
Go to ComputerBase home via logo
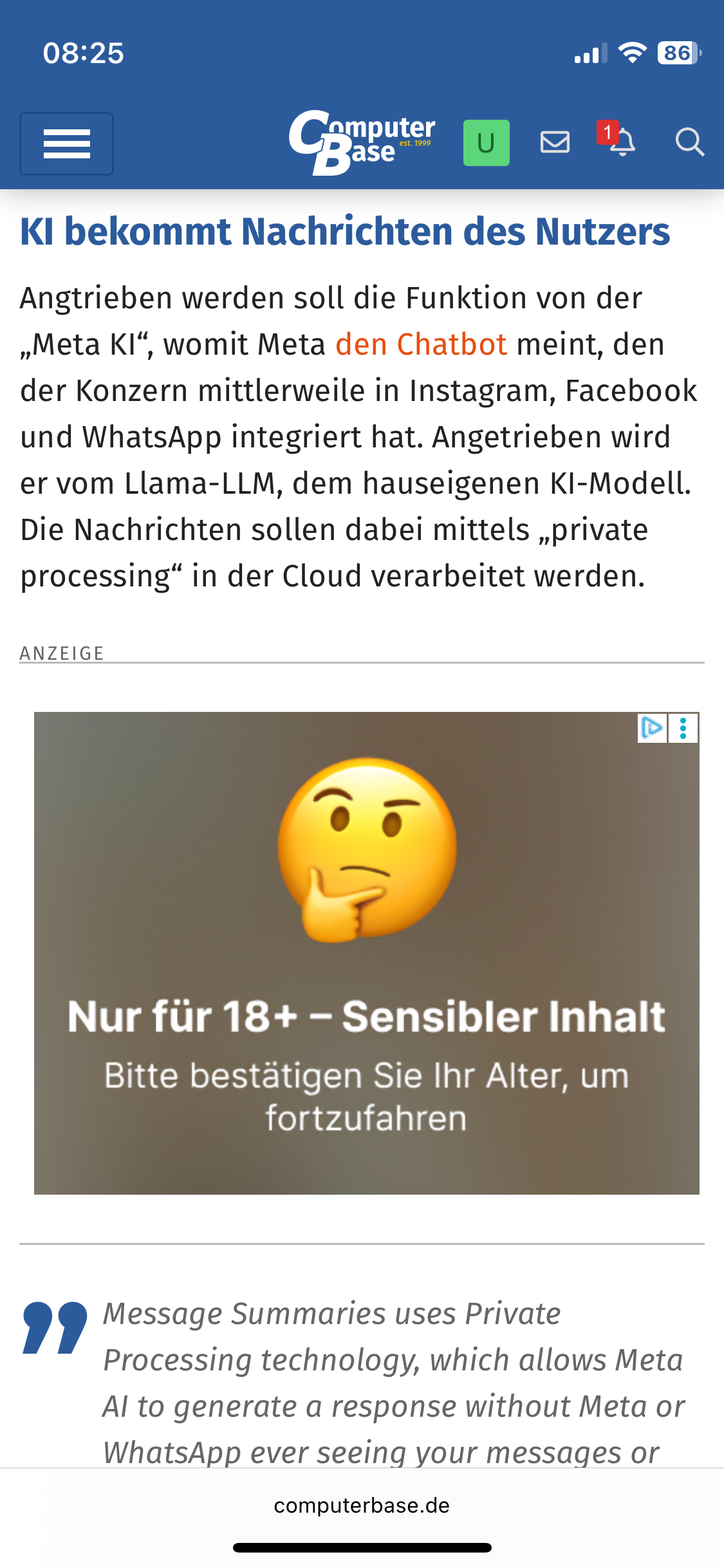[362, 142]
